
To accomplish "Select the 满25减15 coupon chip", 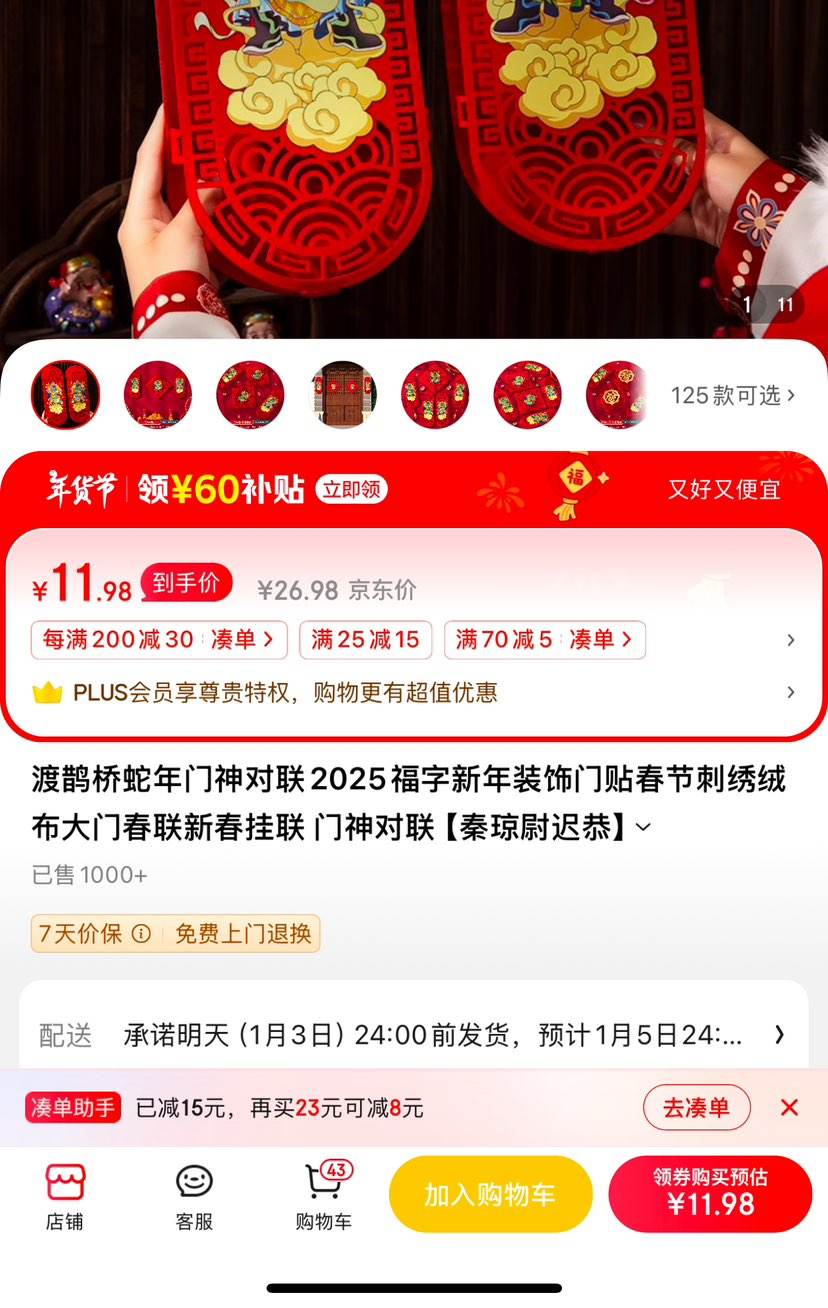I will tap(366, 639).
